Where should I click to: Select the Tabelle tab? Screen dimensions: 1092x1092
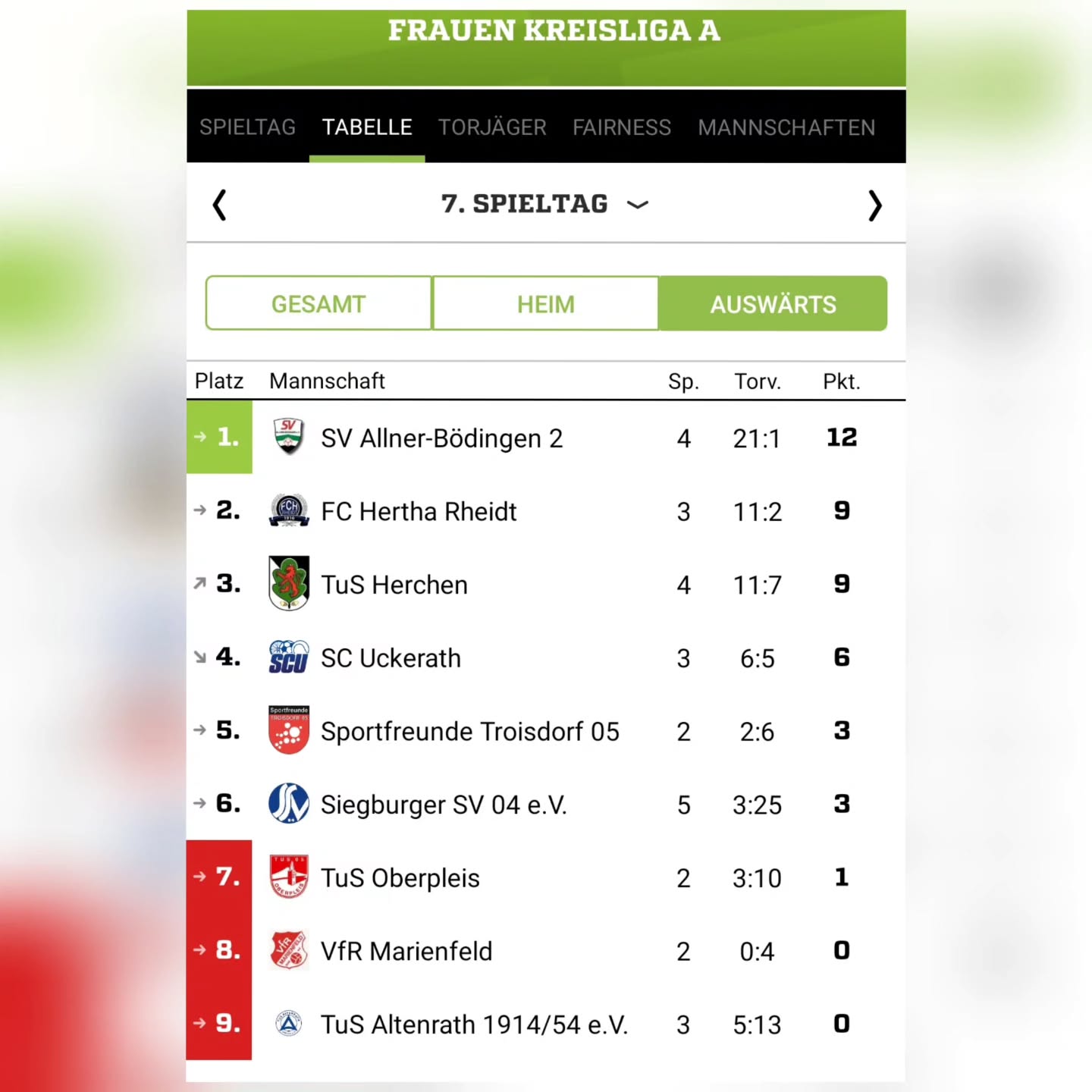coord(367,127)
